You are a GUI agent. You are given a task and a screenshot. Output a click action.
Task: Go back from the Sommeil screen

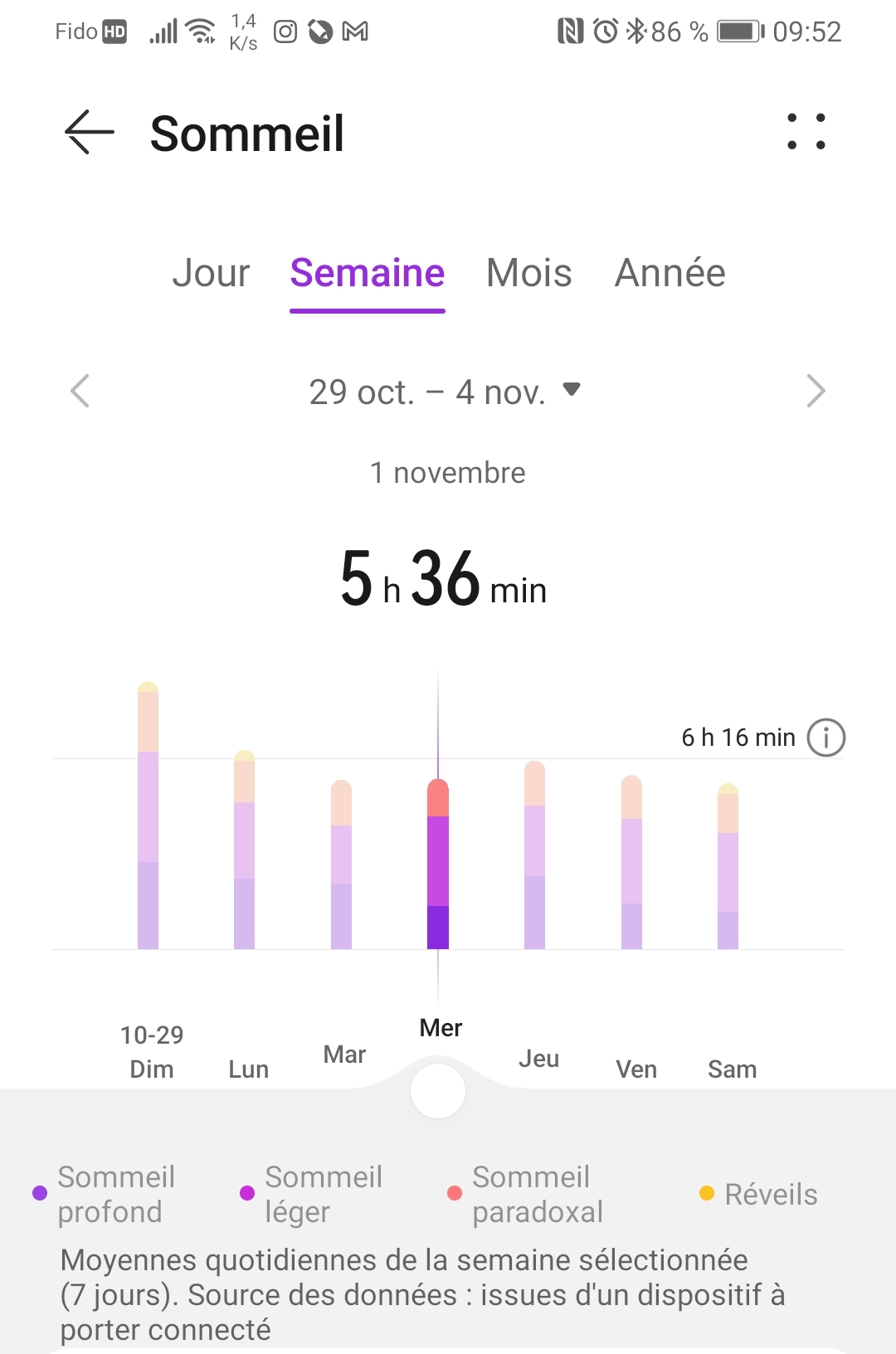click(89, 133)
